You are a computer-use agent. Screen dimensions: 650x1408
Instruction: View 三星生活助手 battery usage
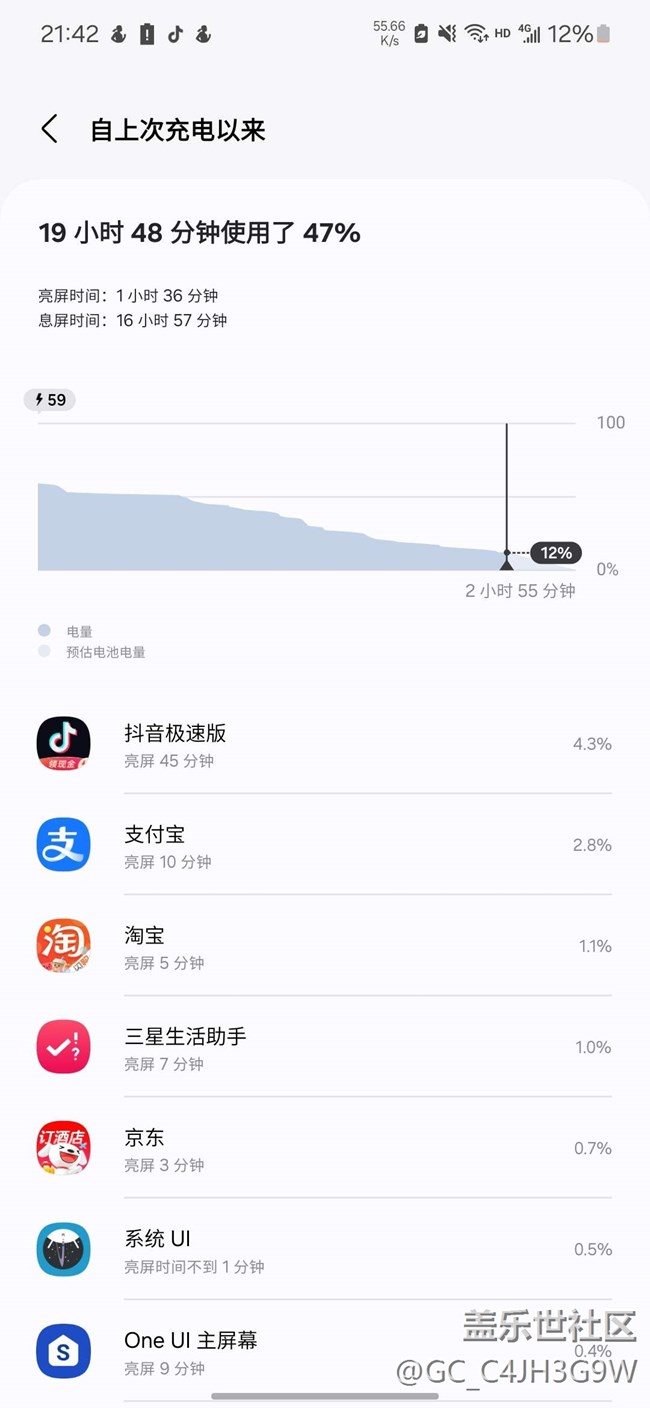click(x=325, y=1047)
